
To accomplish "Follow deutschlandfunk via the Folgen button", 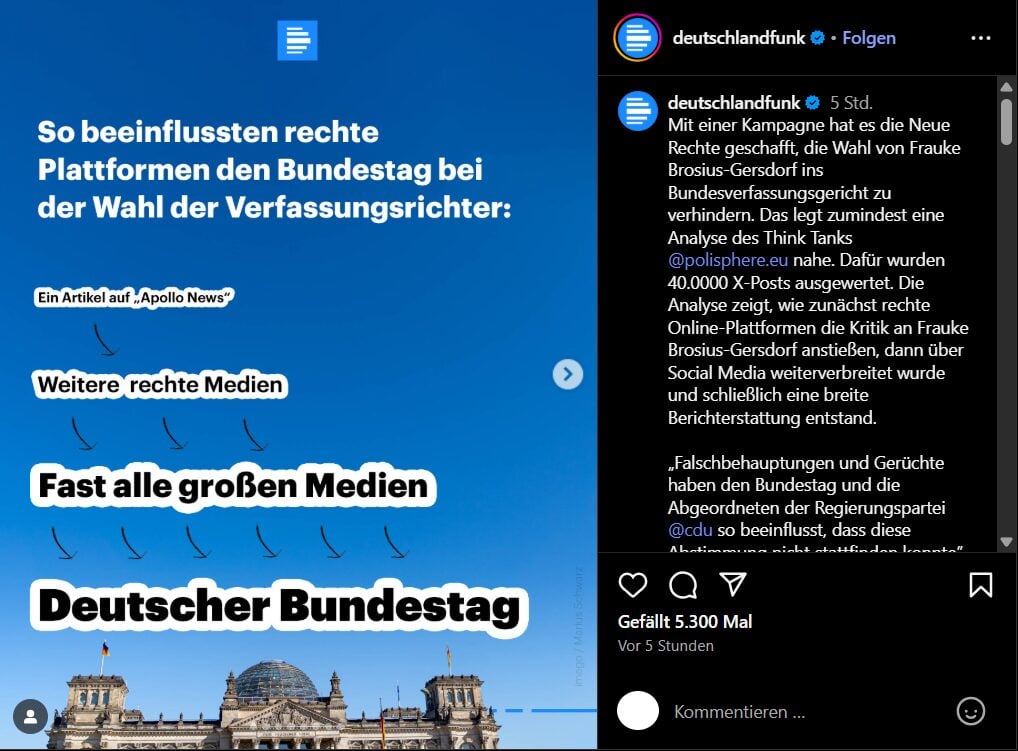I will [x=868, y=38].
